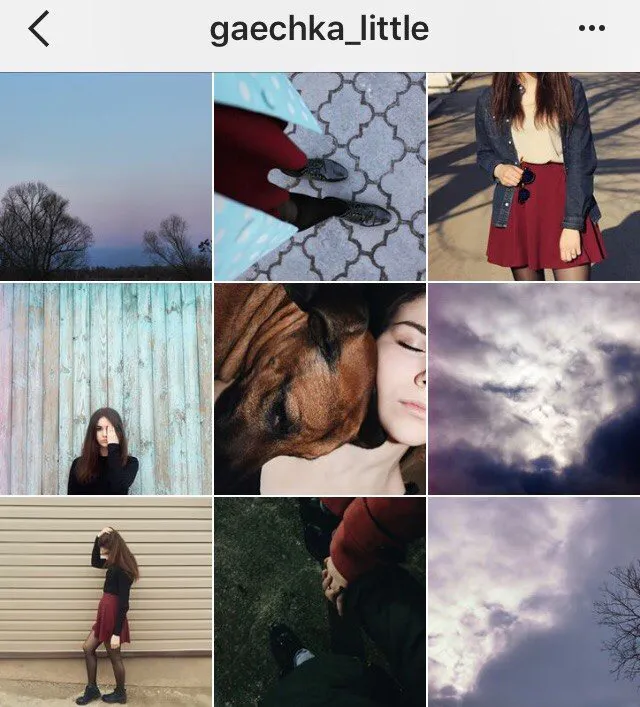View the post with the brown dog
Image resolution: width=640 pixels, height=707 pixels.
click(x=320, y=389)
